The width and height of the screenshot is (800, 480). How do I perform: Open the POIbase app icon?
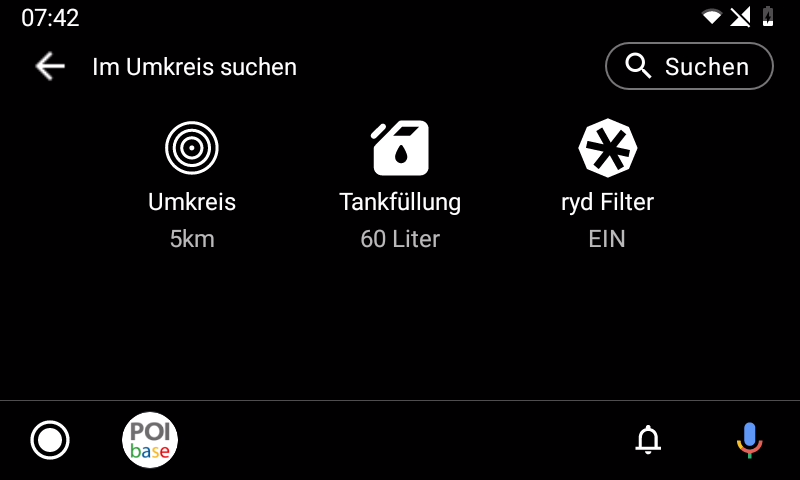pyautogui.click(x=150, y=440)
